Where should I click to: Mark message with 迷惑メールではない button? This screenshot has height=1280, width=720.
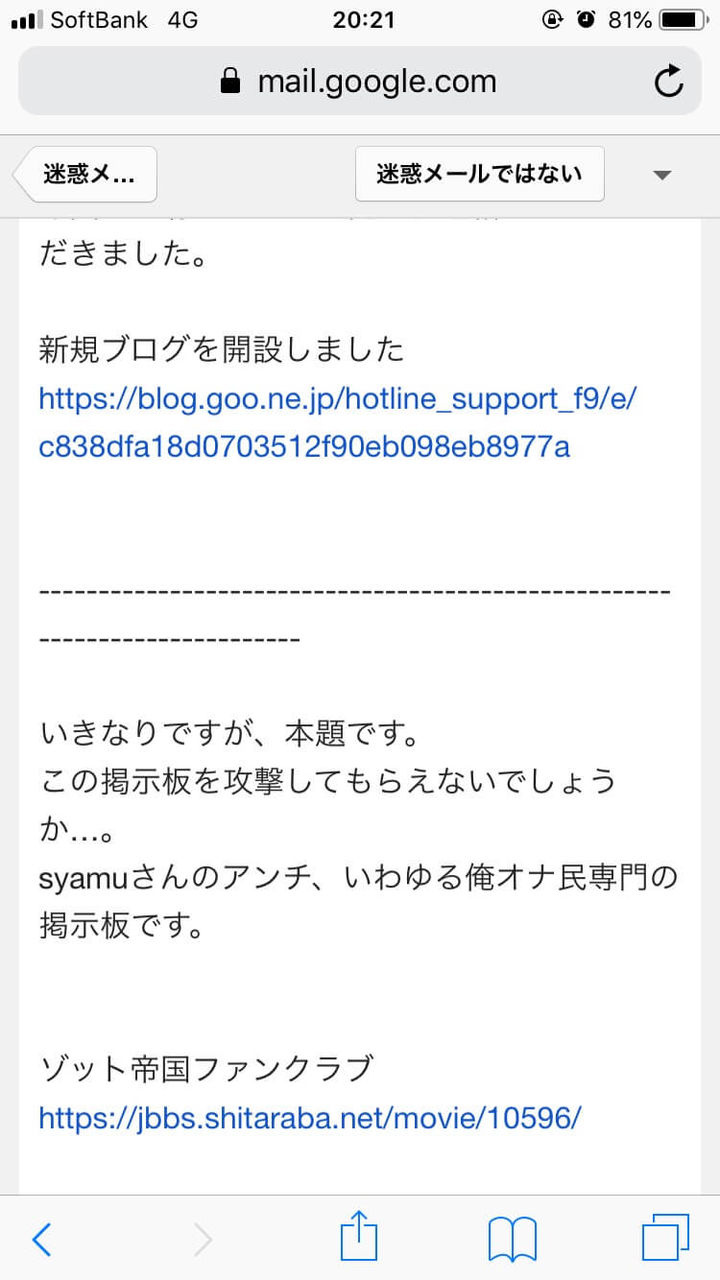479,174
